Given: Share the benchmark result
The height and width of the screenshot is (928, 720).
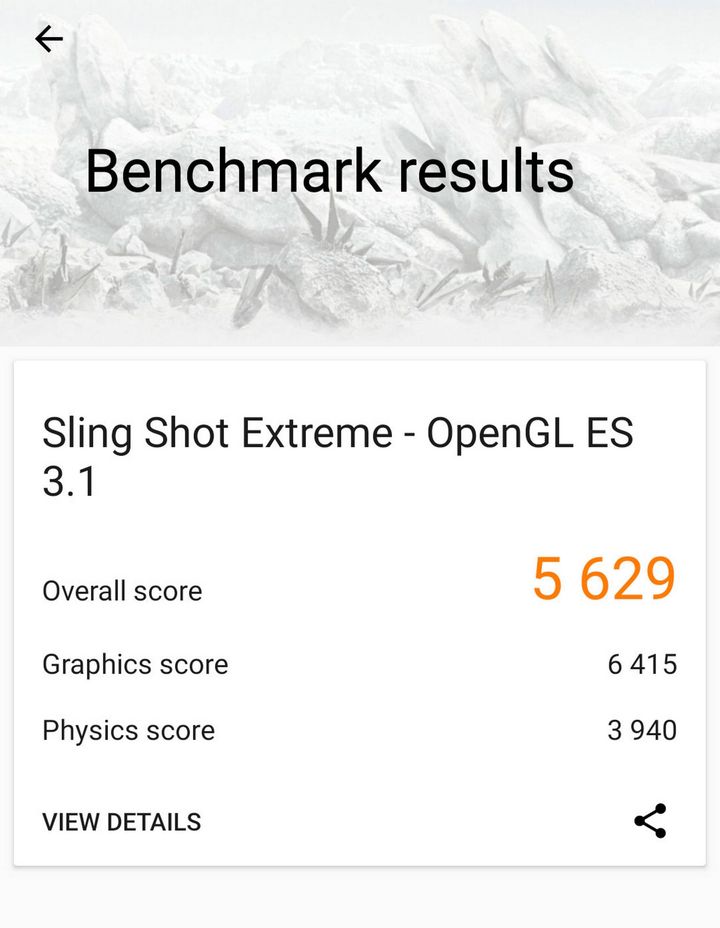Looking at the screenshot, I should point(650,821).
